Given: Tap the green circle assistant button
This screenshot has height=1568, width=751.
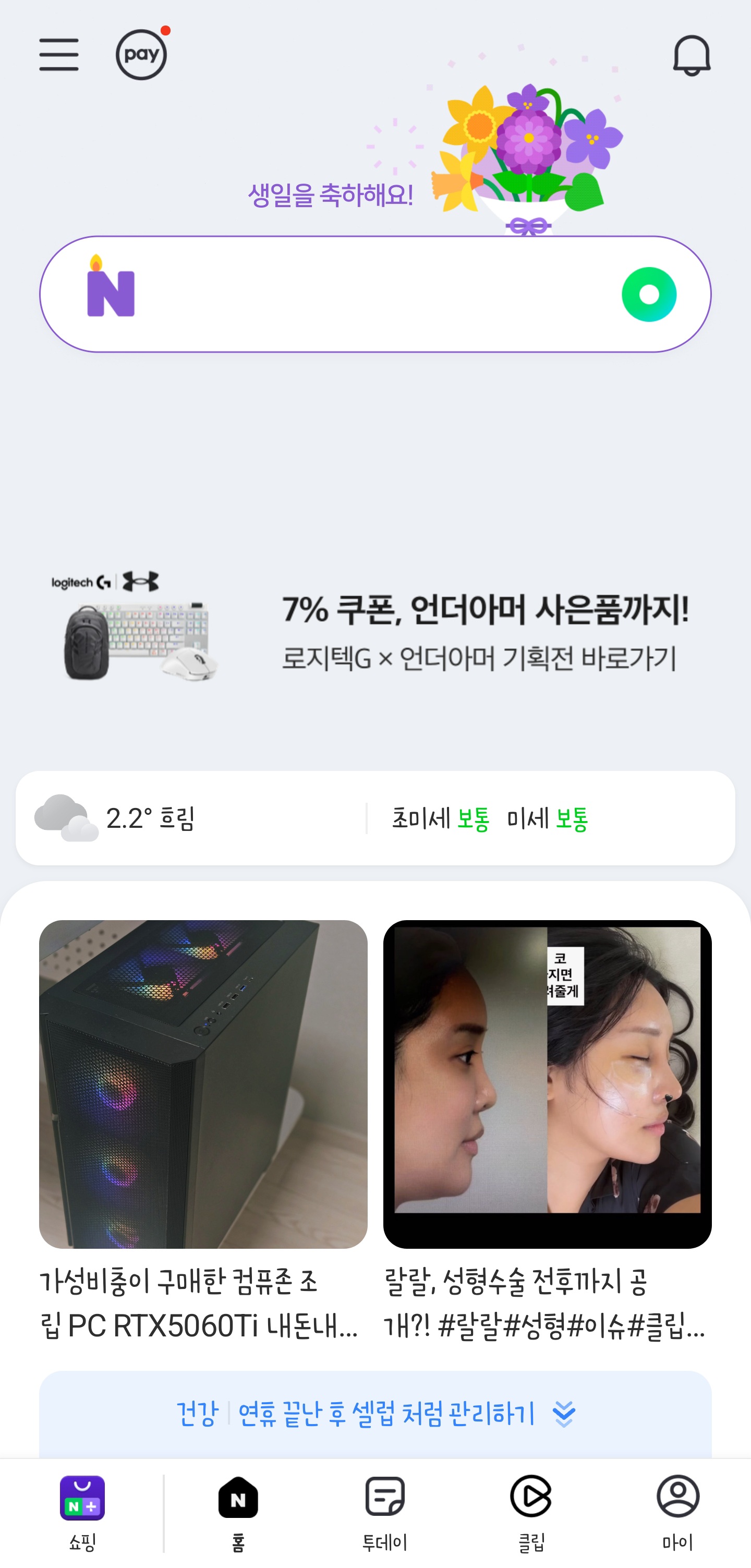Looking at the screenshot, I should coord(649,295).
